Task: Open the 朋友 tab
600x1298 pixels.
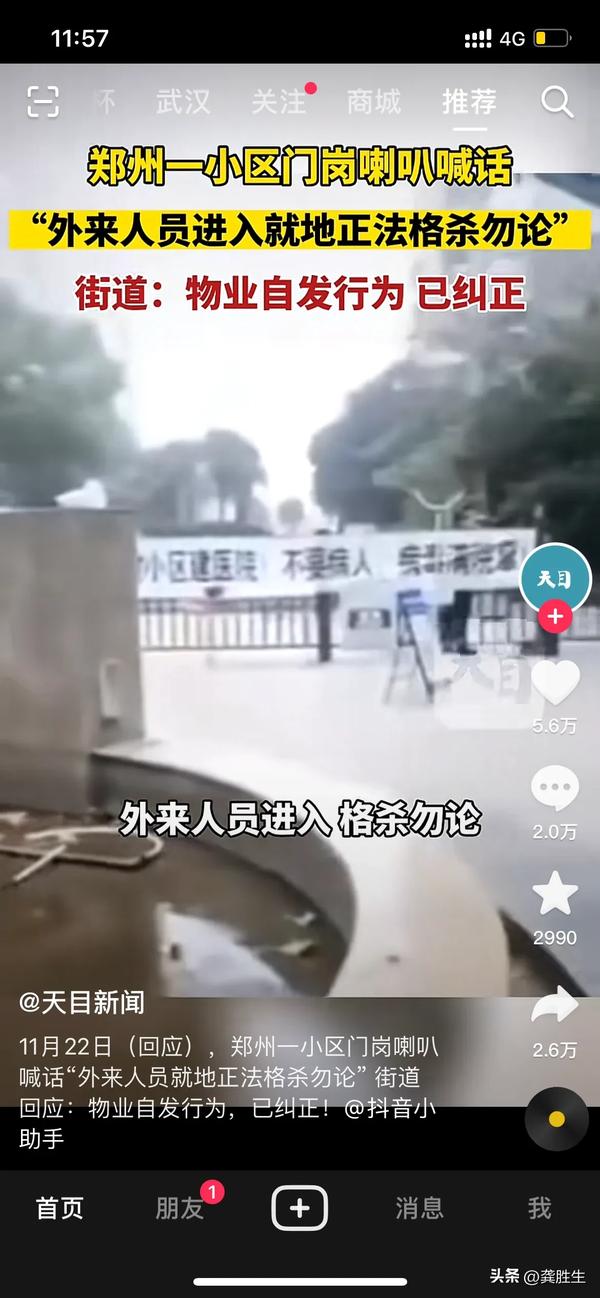Action: point(180,1208)
